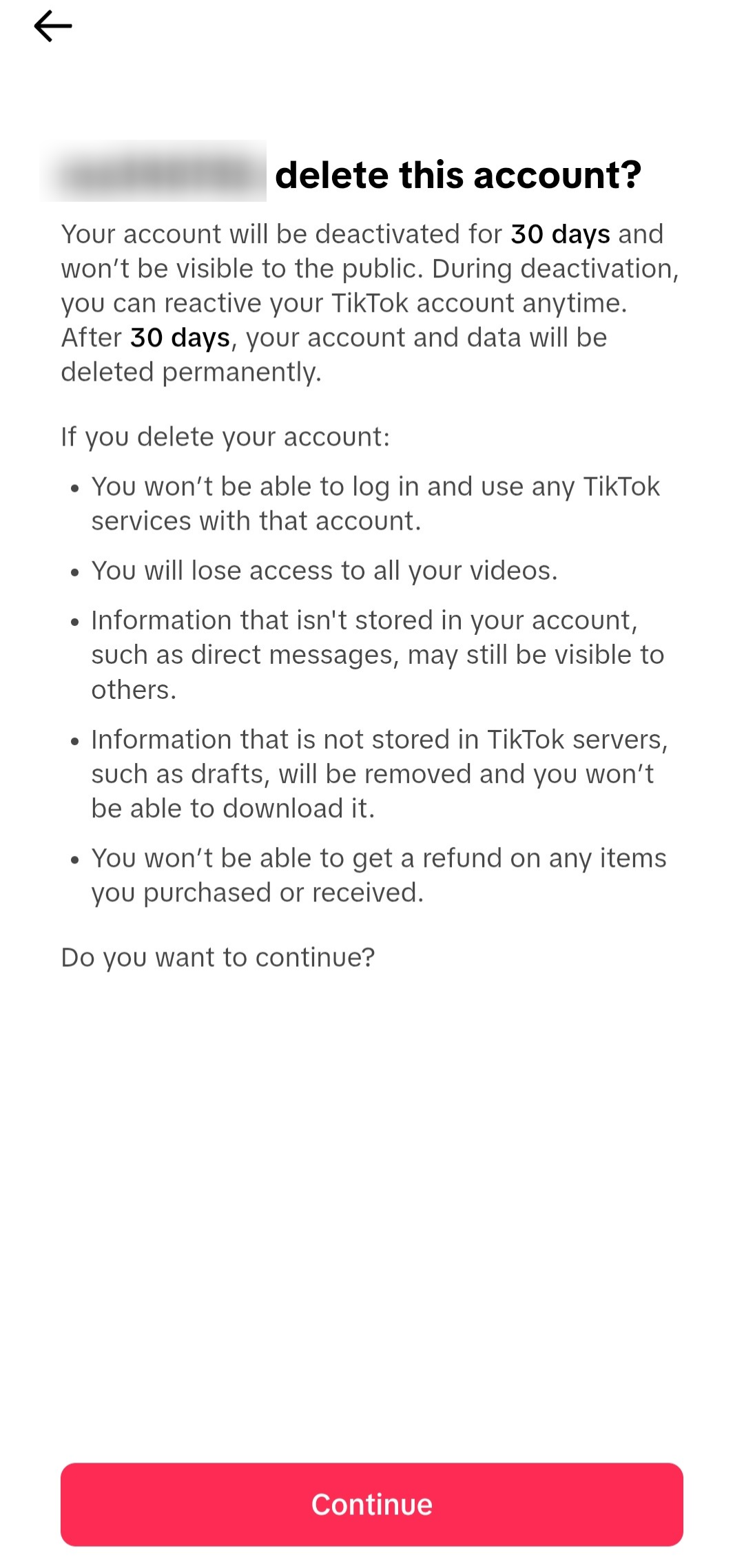Go back using the top arrow
Screen dimensions: 744x1568
click(x=53, y=27)
